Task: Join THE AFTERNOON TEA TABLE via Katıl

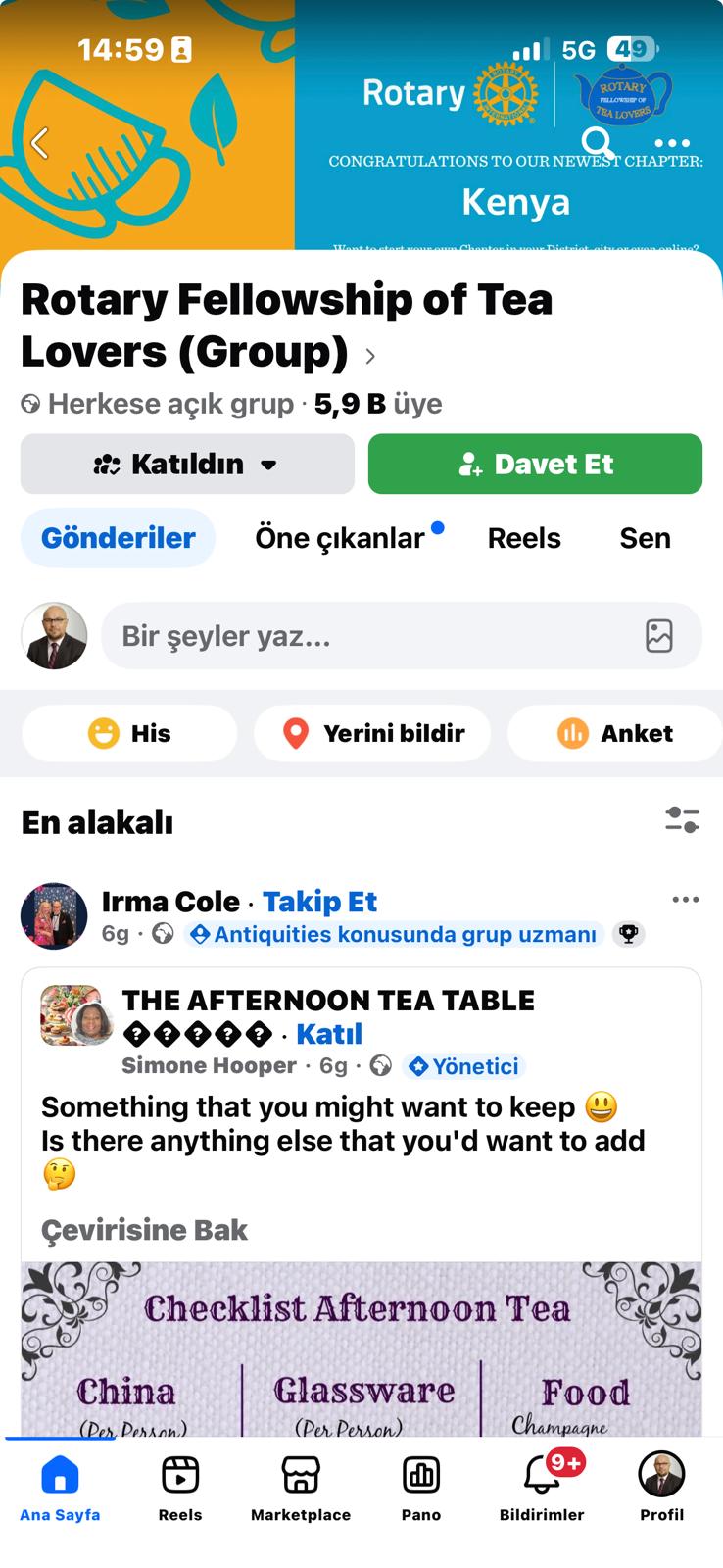Action: tap(329, 1034)
